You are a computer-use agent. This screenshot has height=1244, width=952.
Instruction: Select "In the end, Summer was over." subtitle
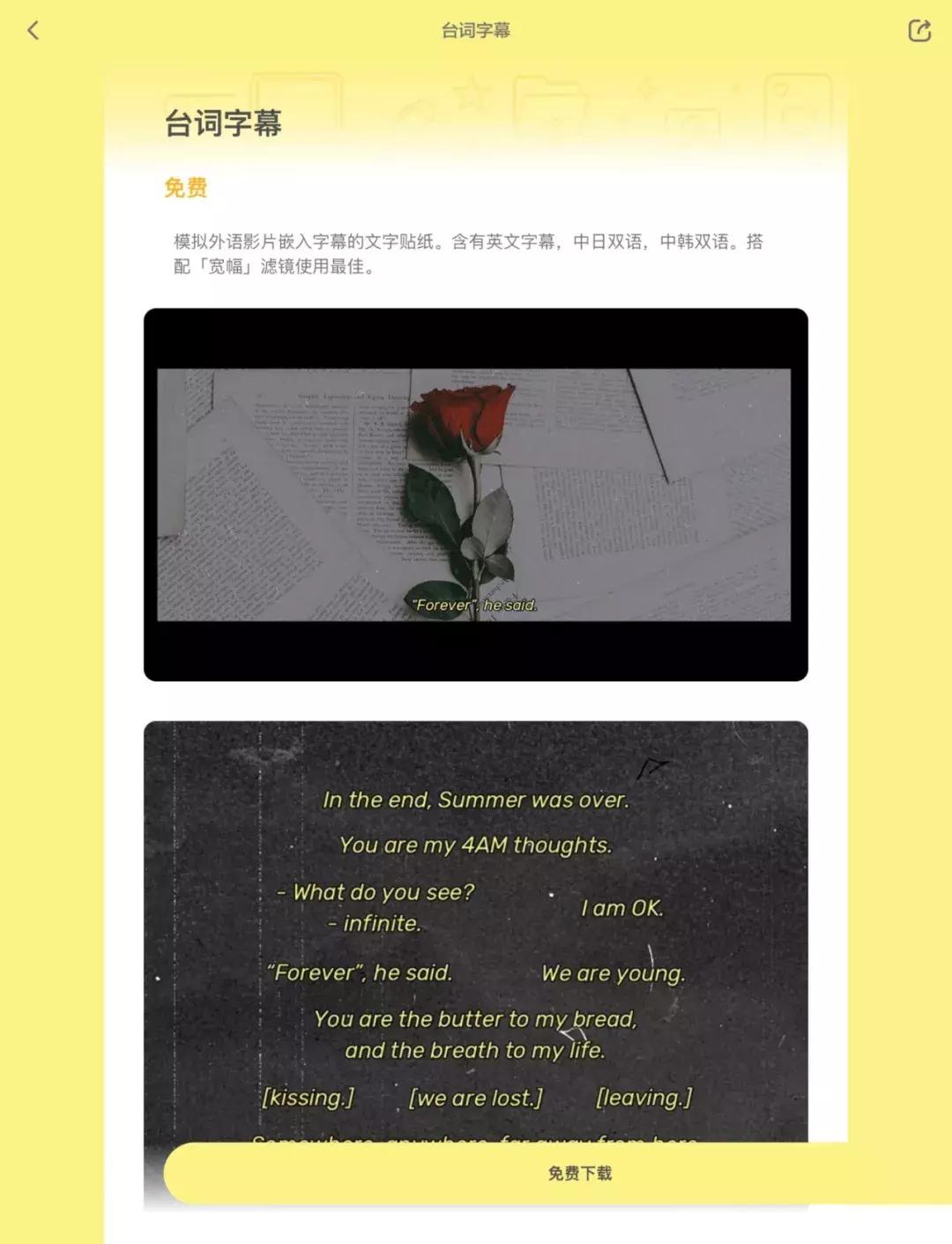click(x=478, y=801)
